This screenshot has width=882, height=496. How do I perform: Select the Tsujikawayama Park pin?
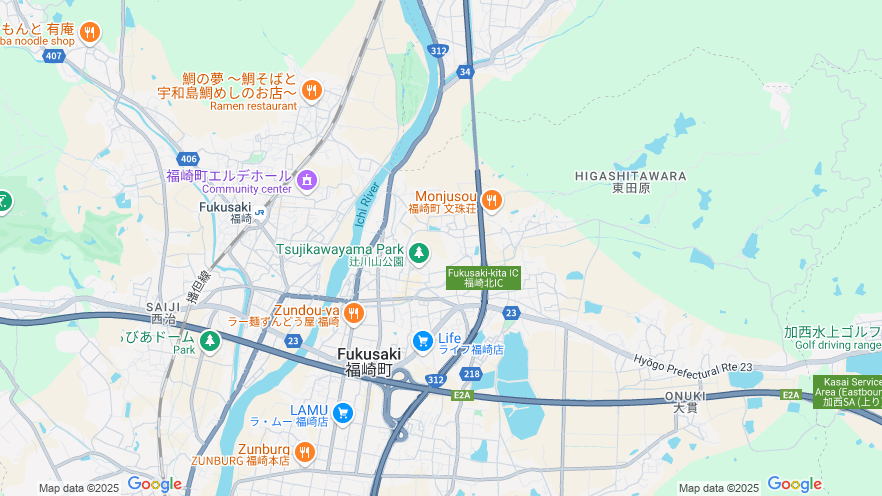click(x=419, y=253)
